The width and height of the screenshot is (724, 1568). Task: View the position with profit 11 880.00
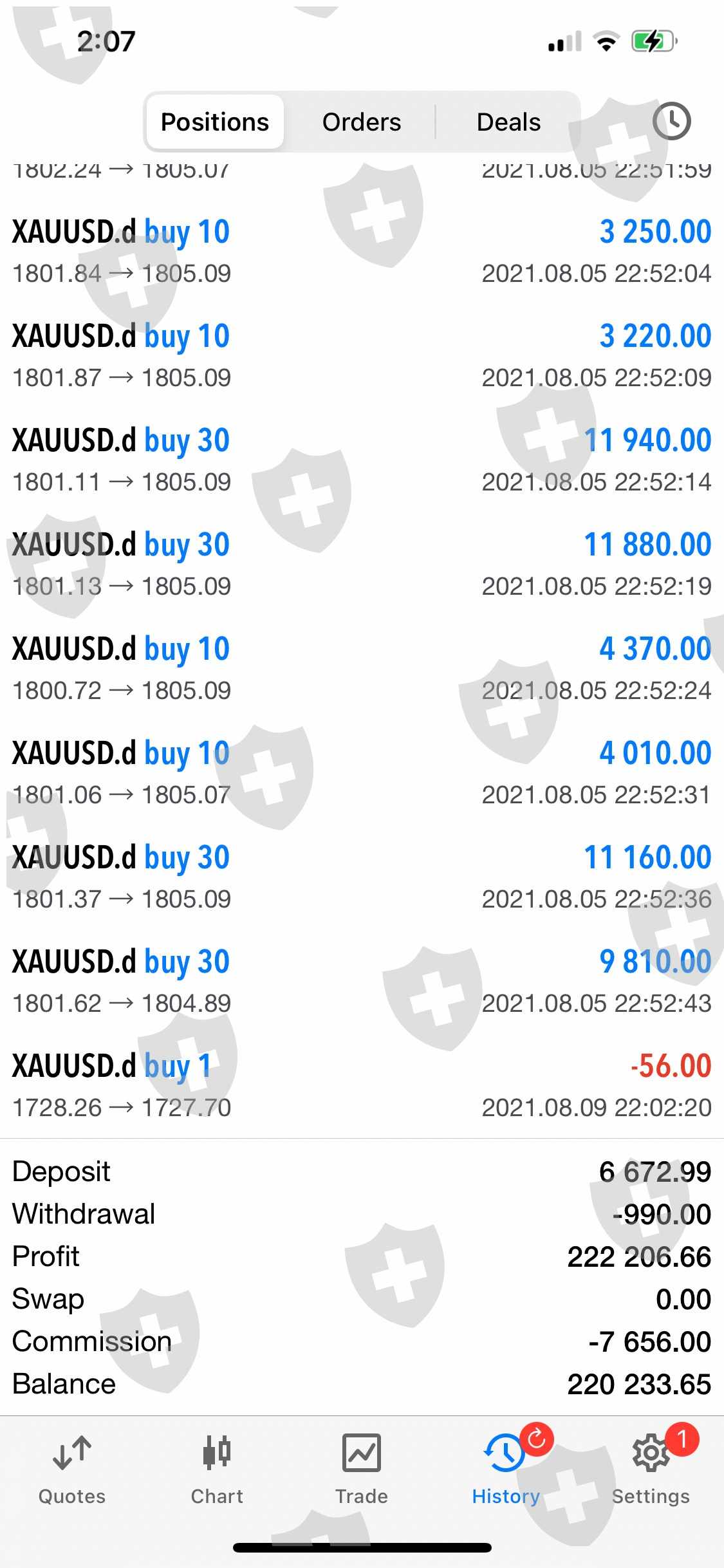(362, 564)
